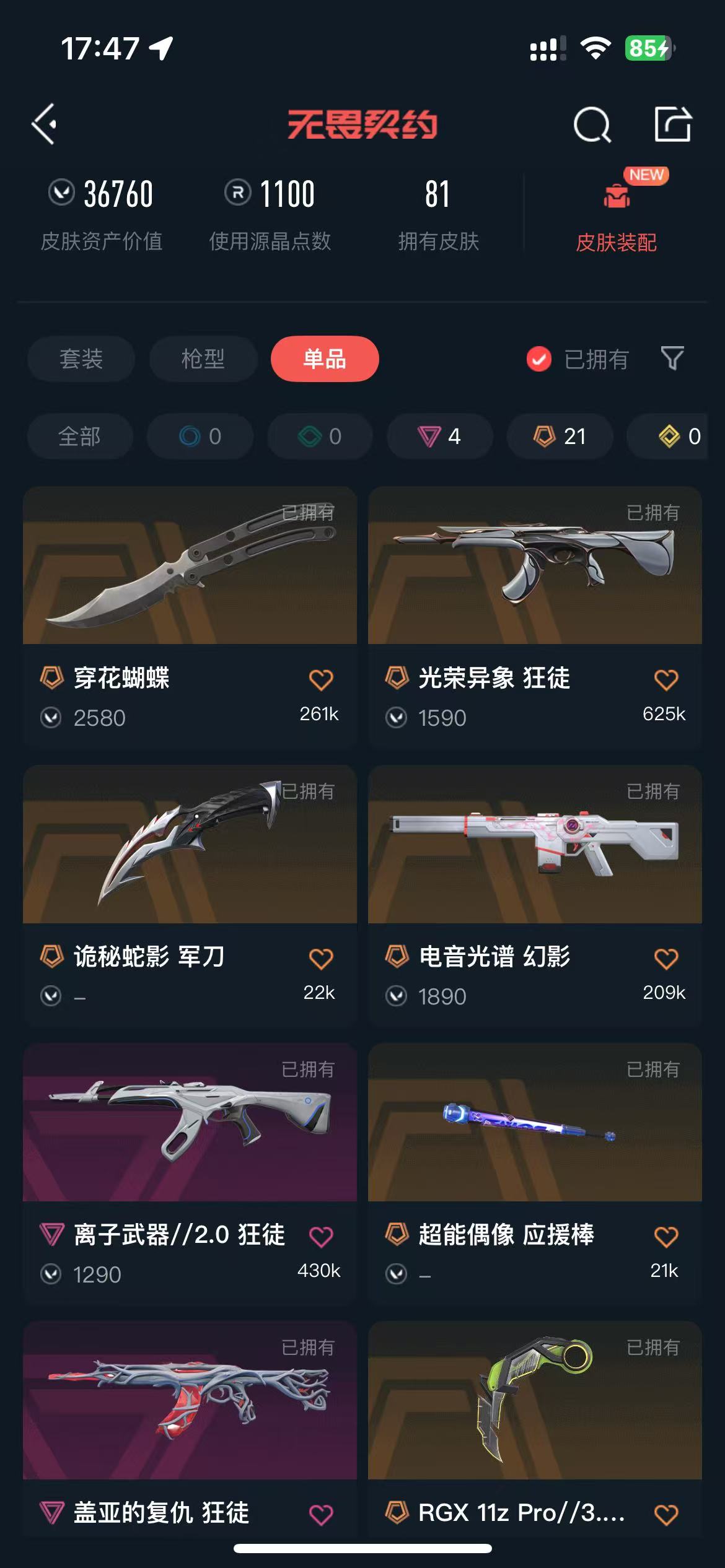Share this skin collection page
Image resolution: width=725 pixels, height=1568 pixels.
[672, 124]
